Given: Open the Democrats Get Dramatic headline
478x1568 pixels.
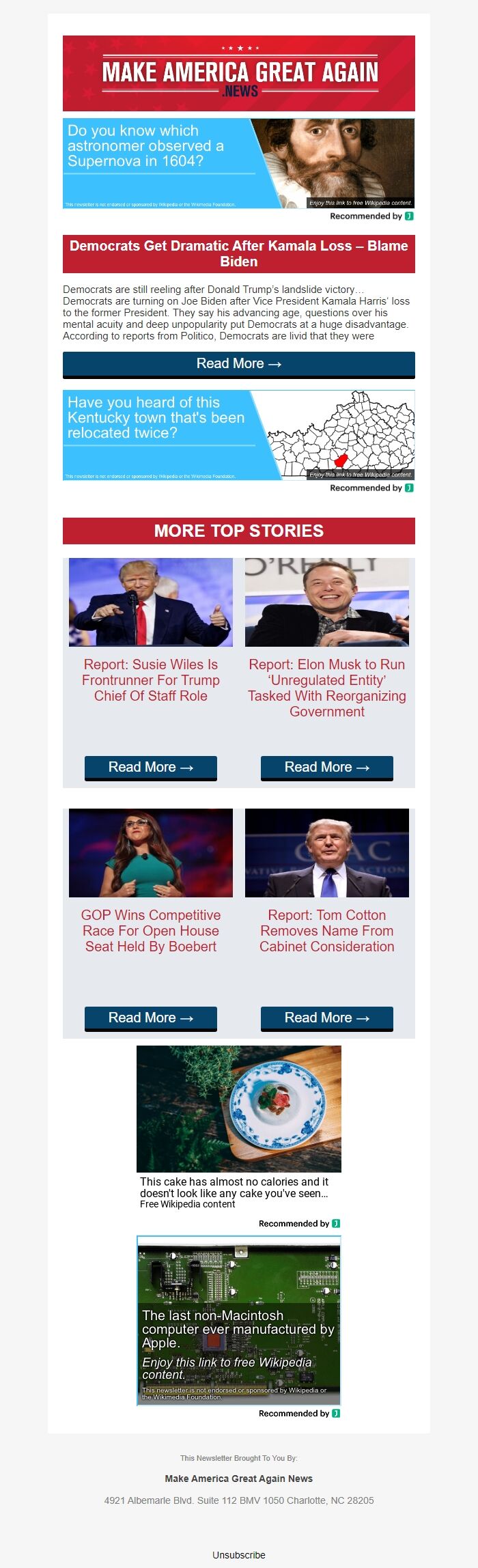Looking at the screenshot, I should click(x=238, y=254).
